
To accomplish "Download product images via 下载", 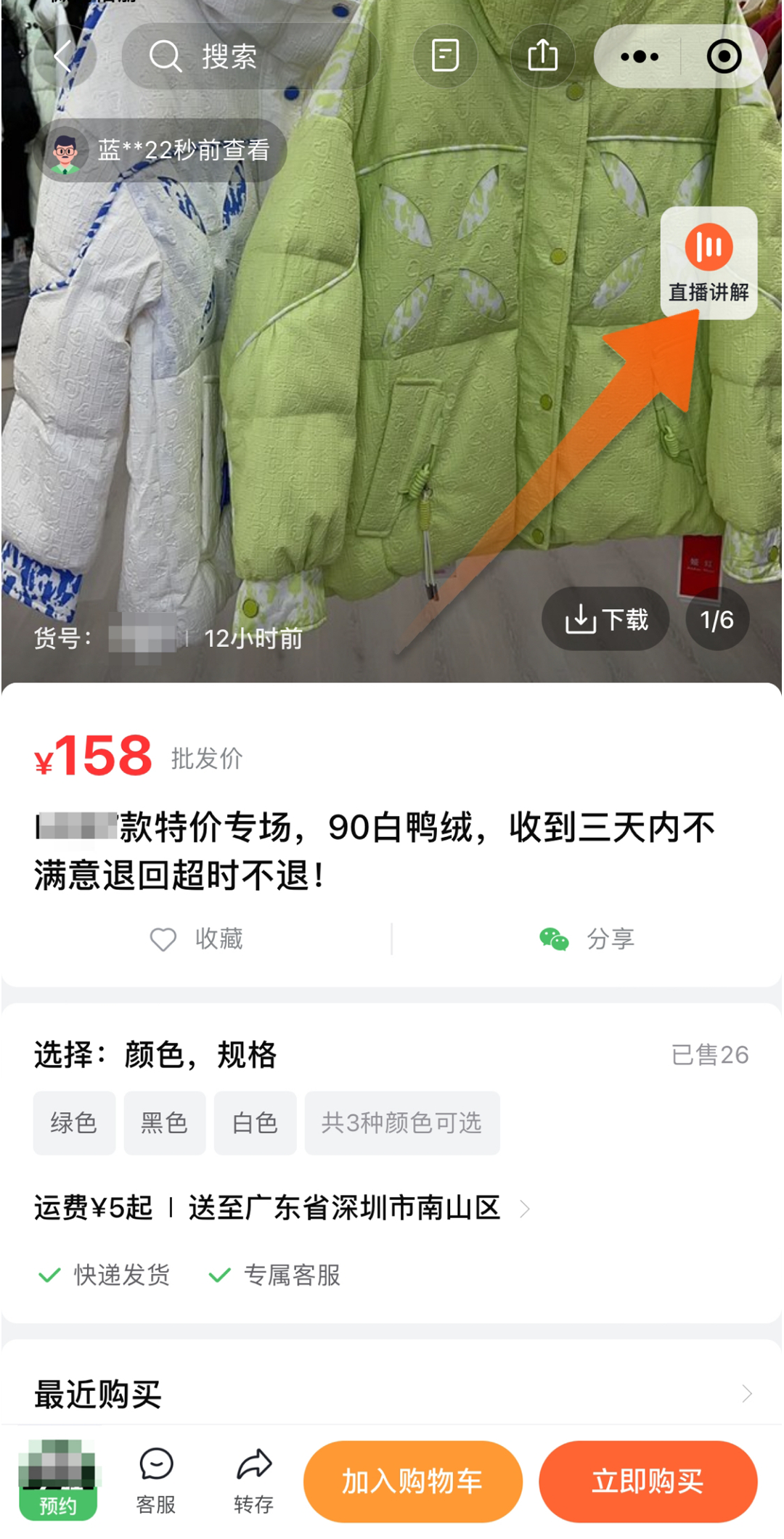I will click(605, 619).
